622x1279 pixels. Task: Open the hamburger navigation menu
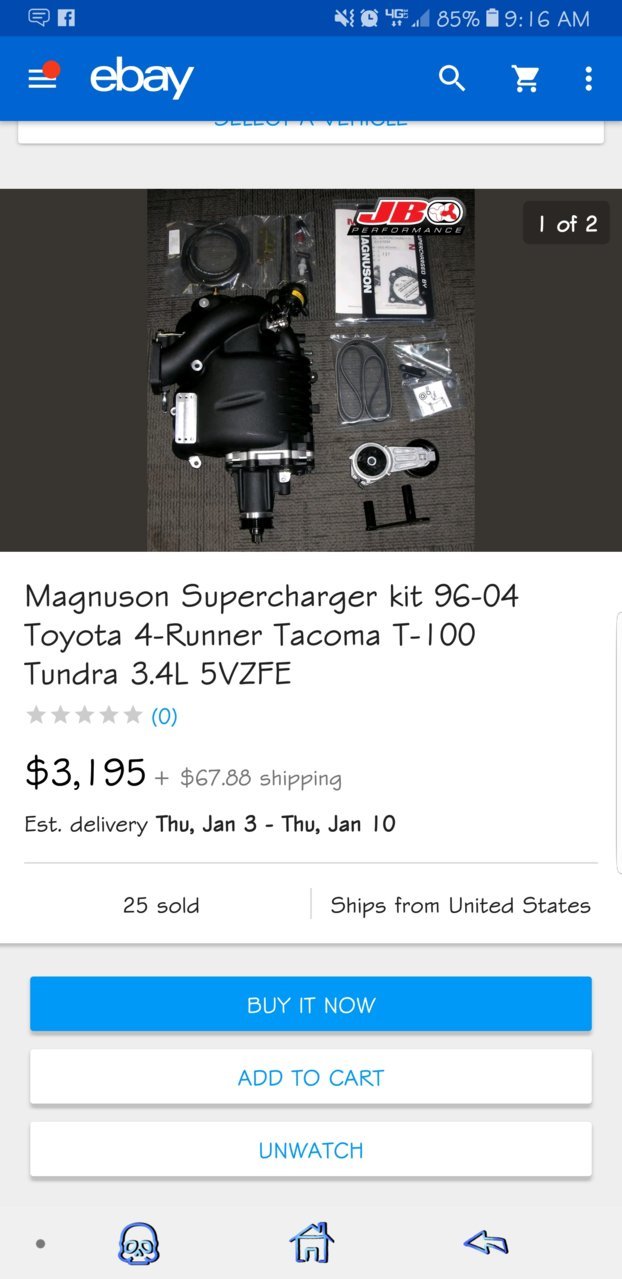point(43,77)
